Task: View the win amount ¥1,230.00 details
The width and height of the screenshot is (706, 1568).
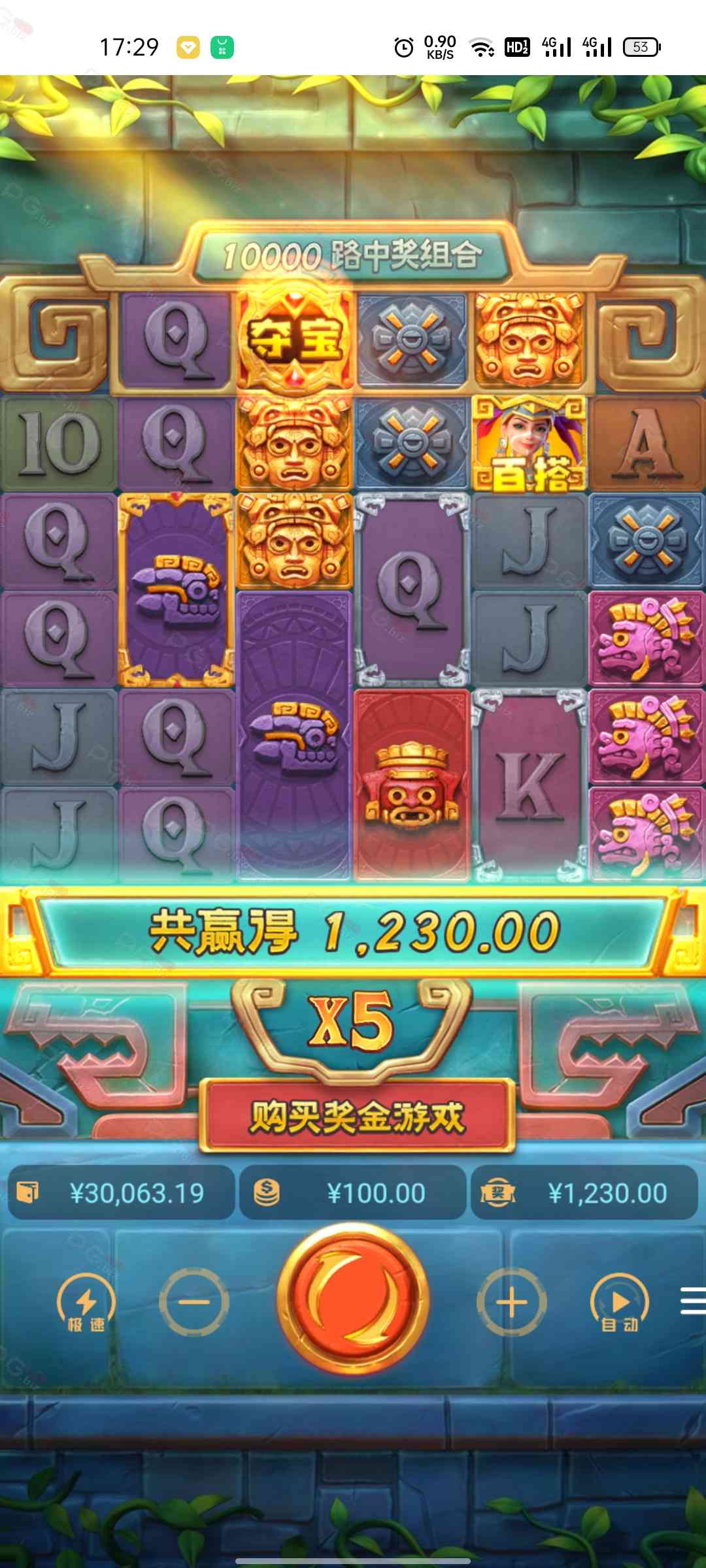Action: tap(584, 1193)
